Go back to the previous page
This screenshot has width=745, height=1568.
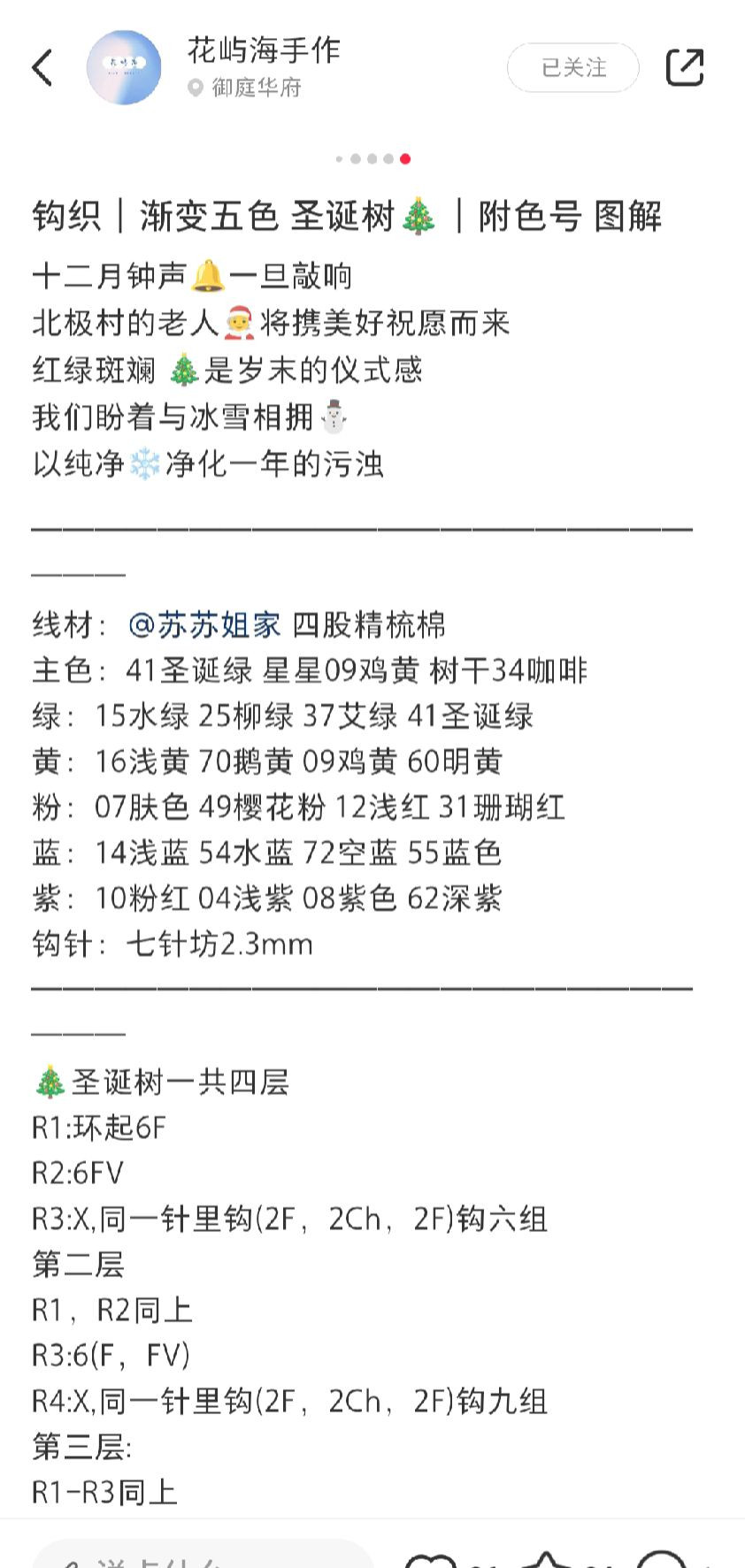[x=42, y=67]
